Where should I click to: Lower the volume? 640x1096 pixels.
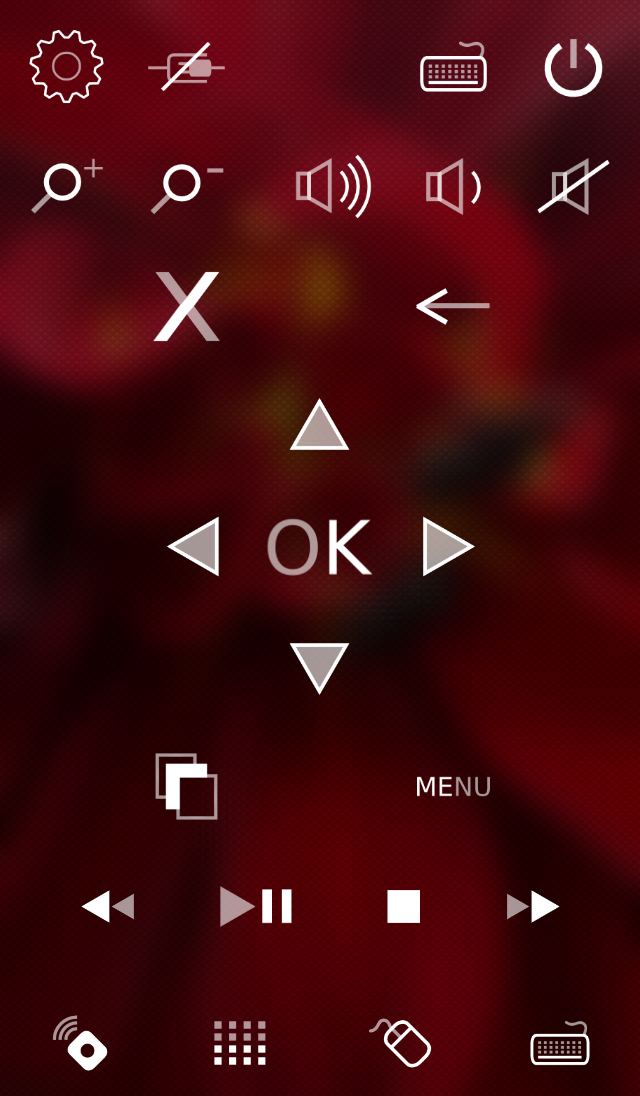coord(453,186)
